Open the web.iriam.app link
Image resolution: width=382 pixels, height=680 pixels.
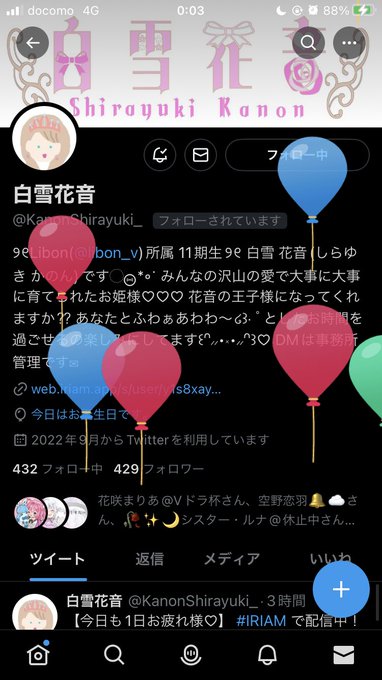pos(126,389)
